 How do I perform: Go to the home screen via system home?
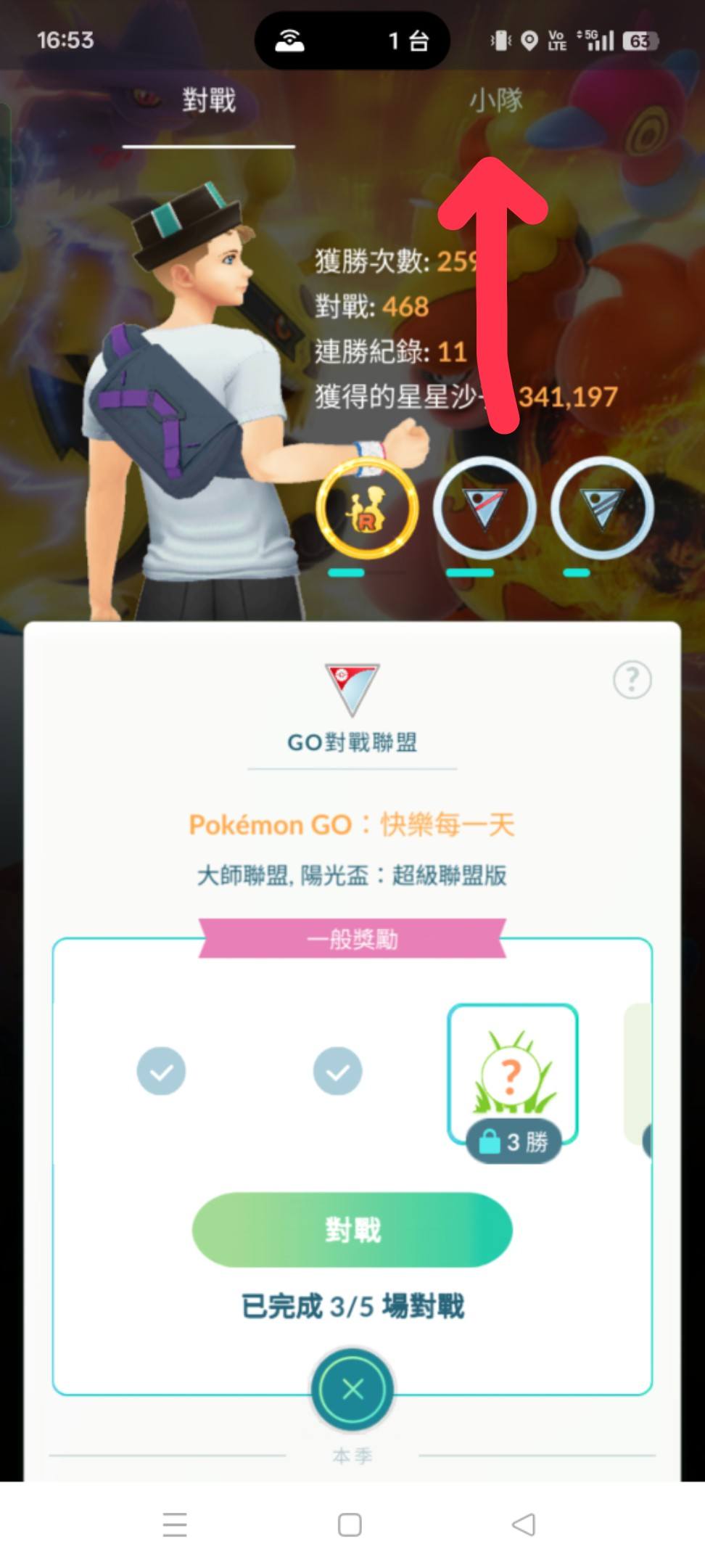[350, 1524]
